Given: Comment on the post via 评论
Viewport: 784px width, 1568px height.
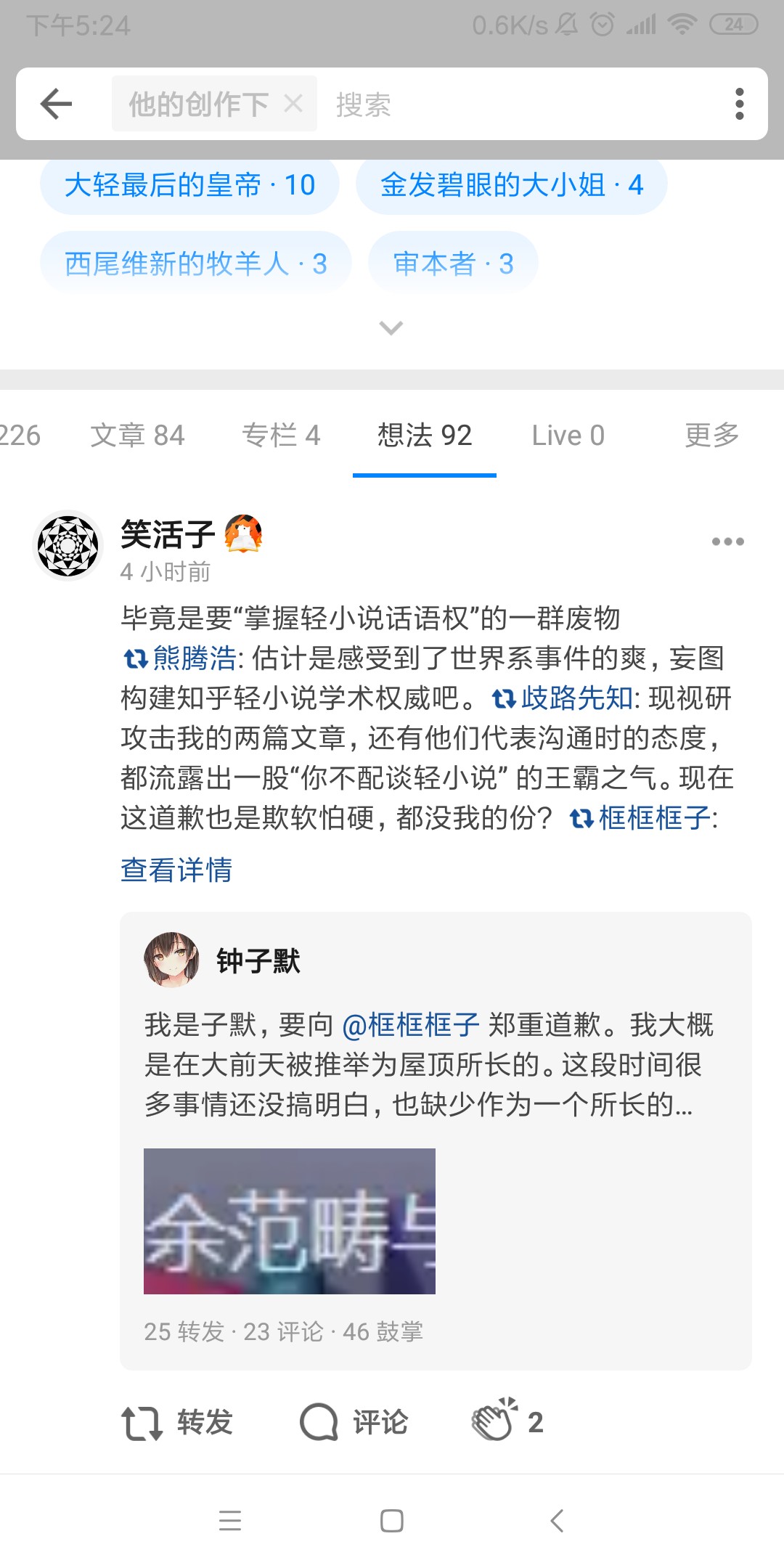Looking at the screenshot, I should click(354, 1423).
